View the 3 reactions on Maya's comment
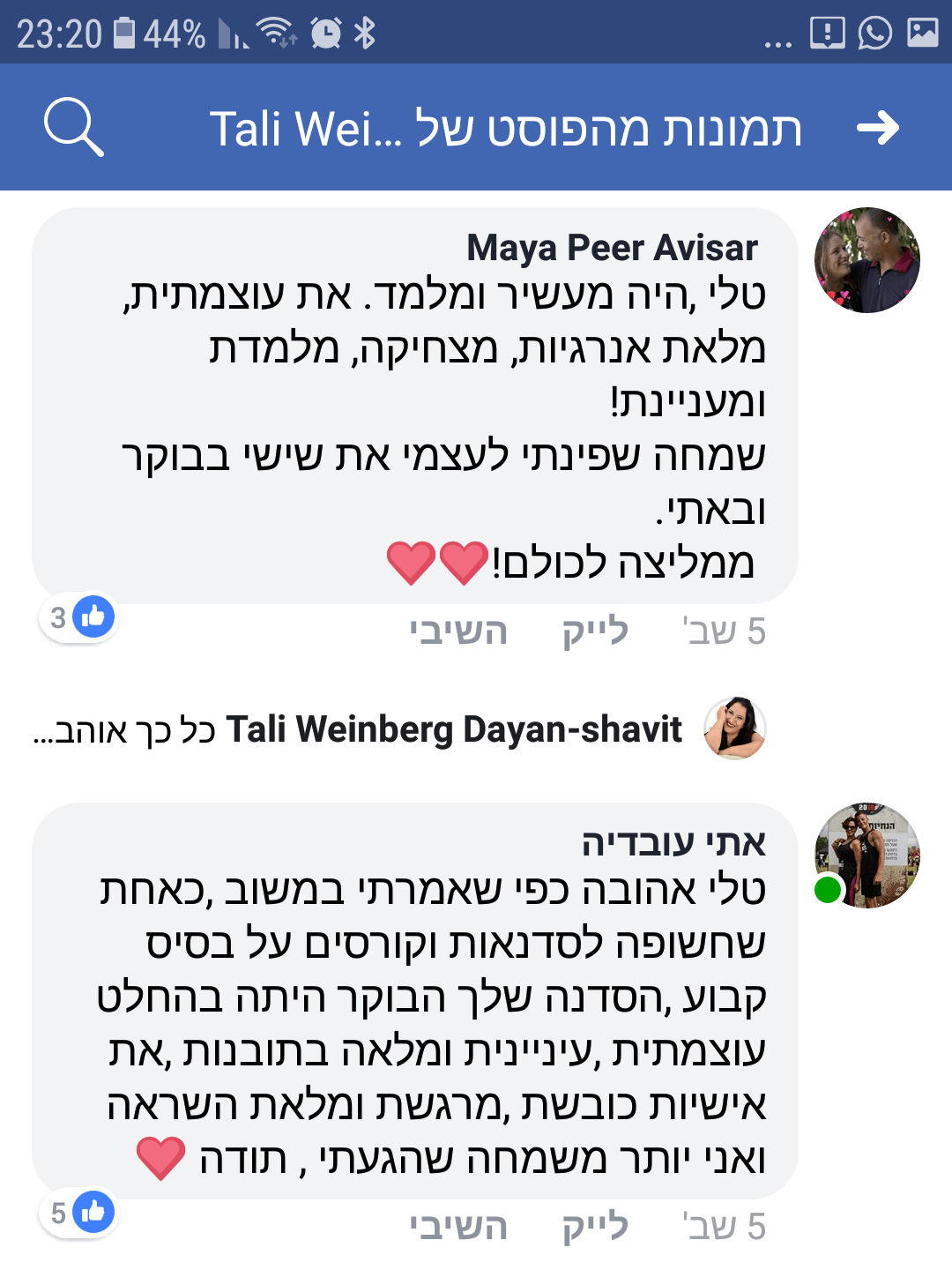This screenshot has width=952, height=1270. coord(78,617)
